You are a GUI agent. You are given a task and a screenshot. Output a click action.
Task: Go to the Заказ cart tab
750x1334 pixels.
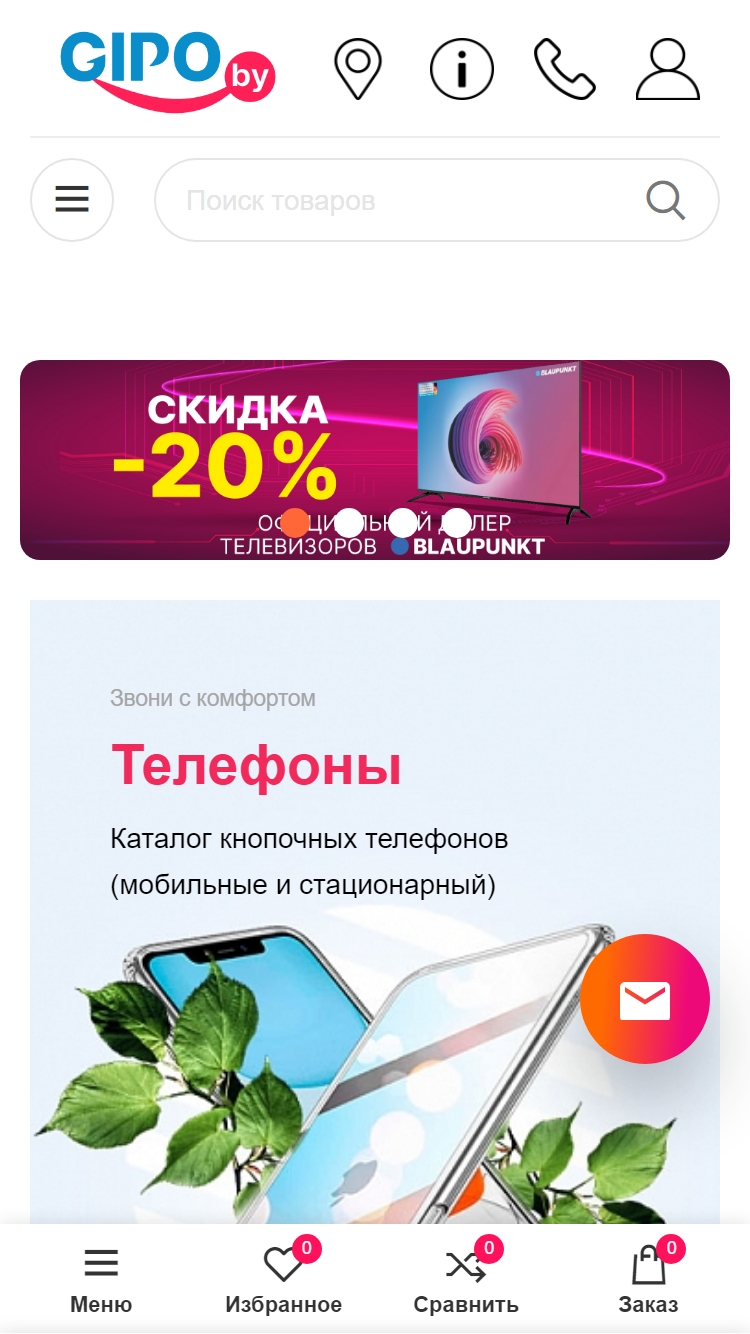[x=649, y=1280]
